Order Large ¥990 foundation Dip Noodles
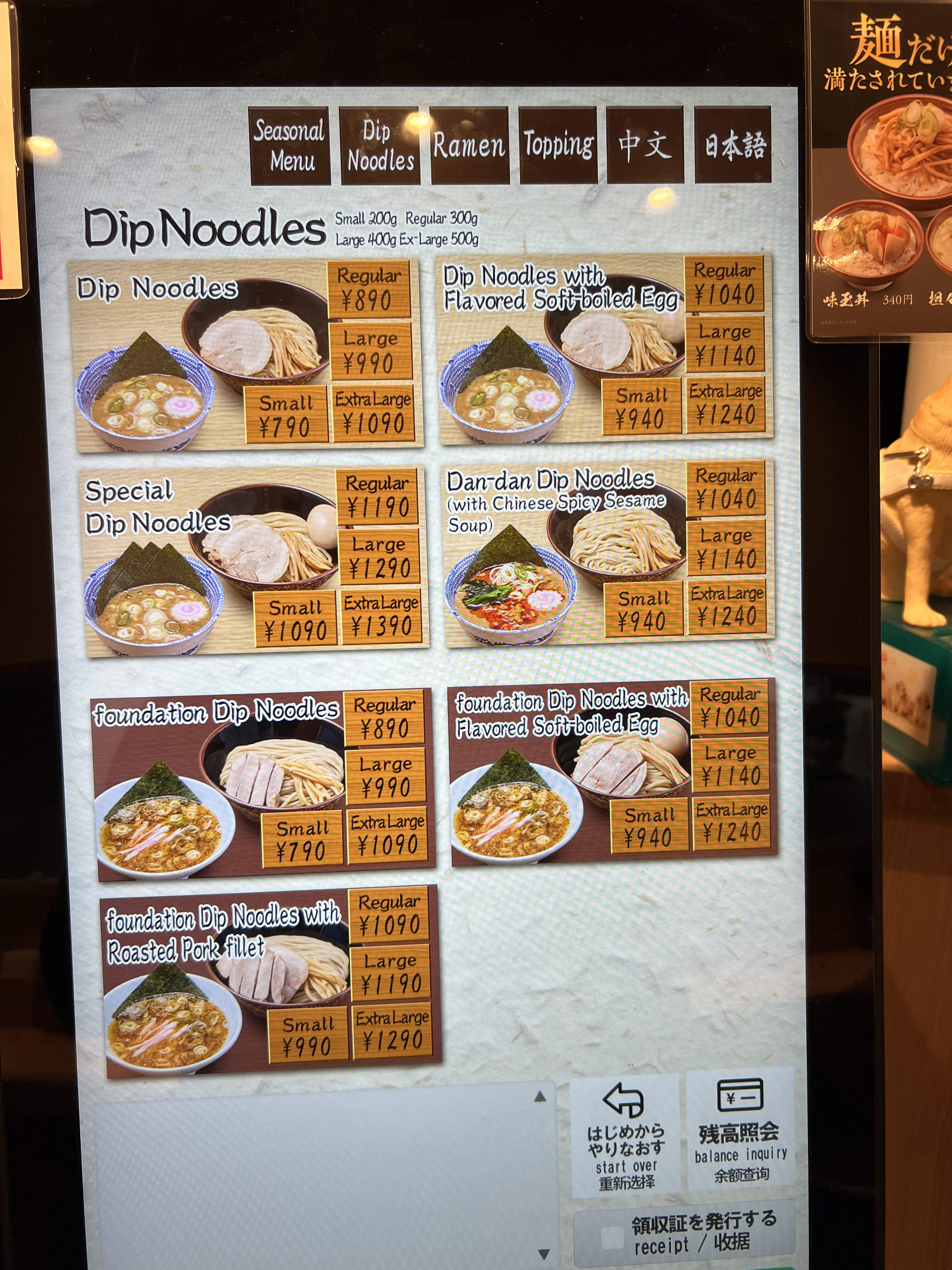Viewport: 952px width, 1270px height. [386, 776]
